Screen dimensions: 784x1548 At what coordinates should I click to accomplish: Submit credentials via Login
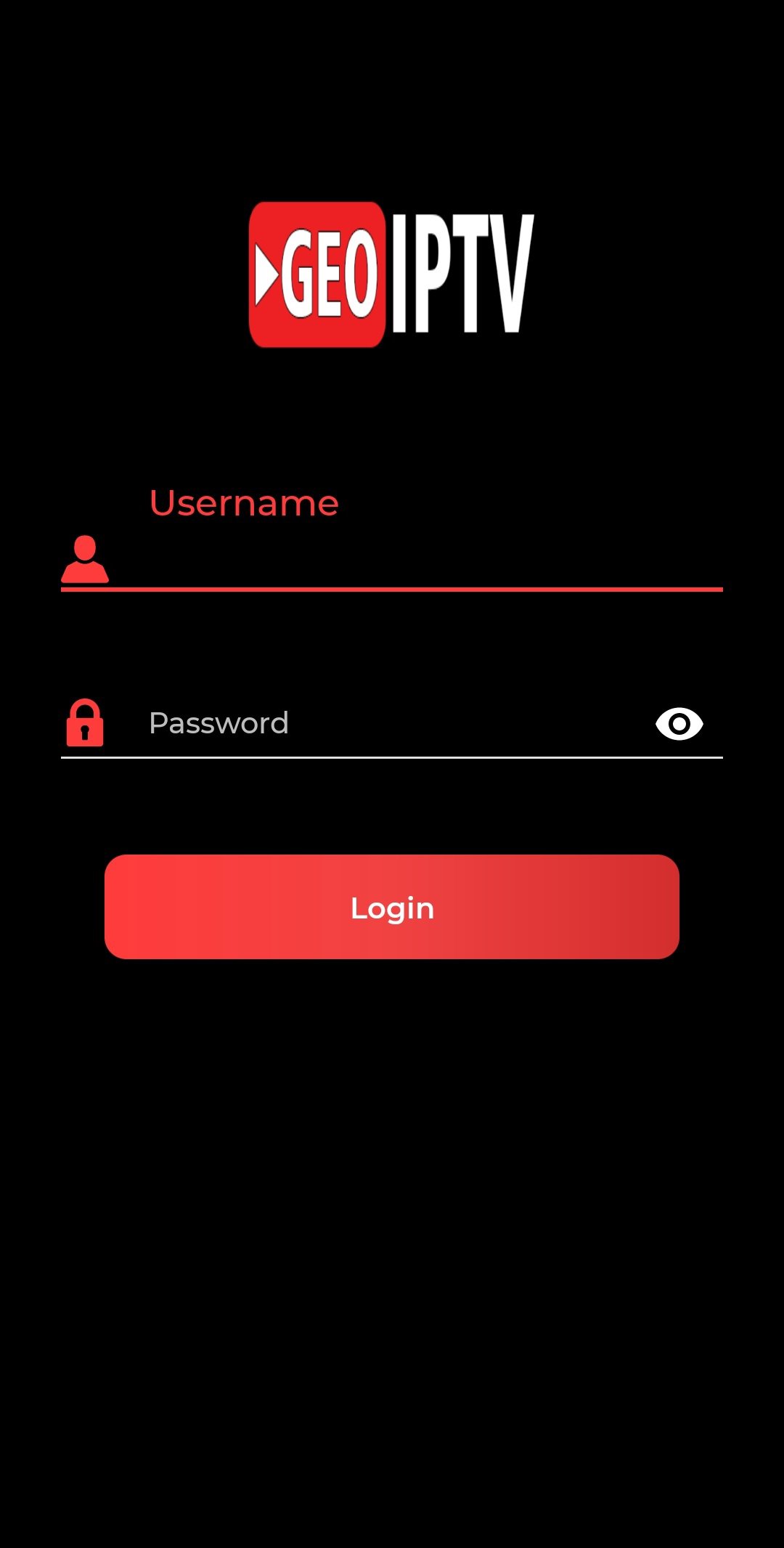(392, 907)
